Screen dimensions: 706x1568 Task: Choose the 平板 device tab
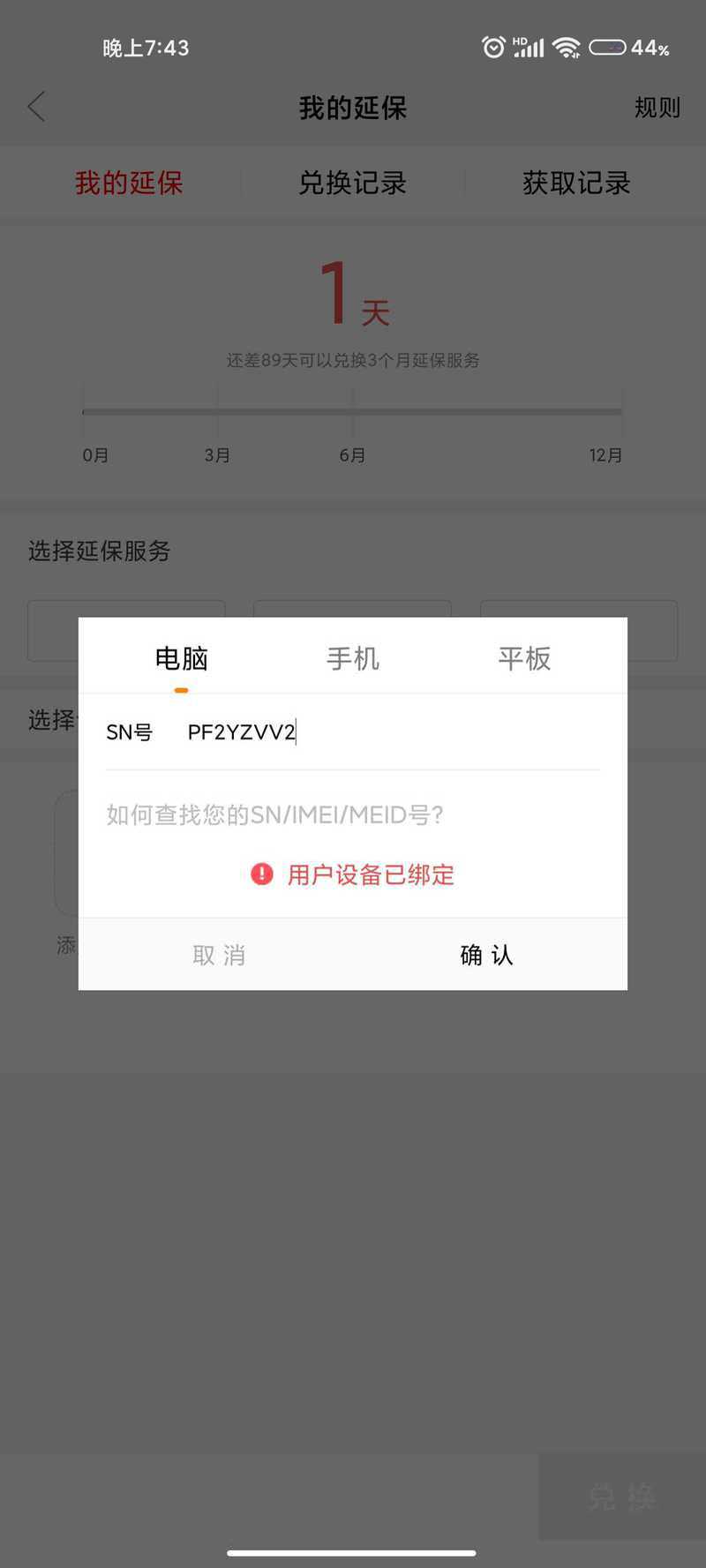(524, 658)
